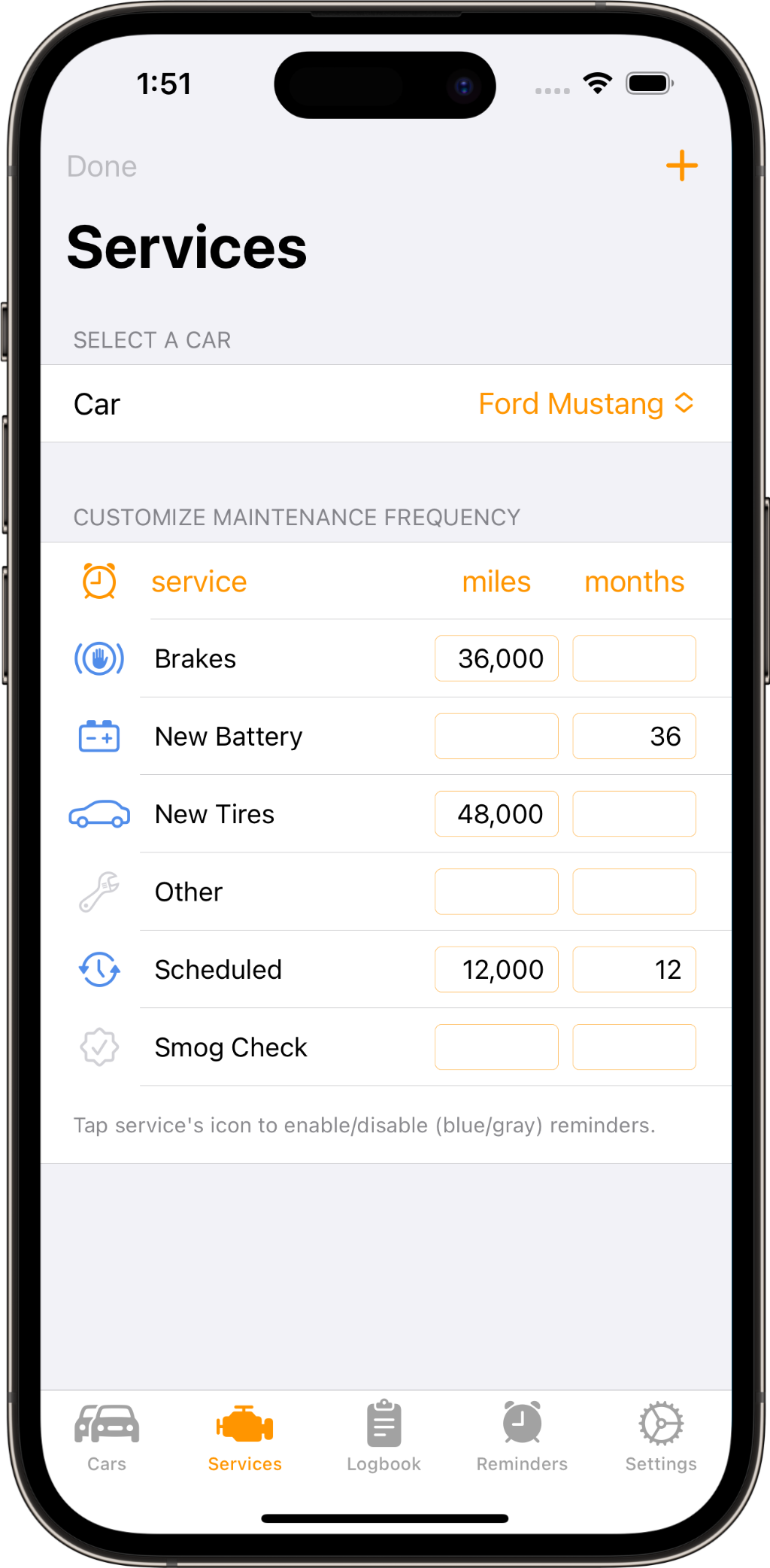Edit Brakes miles field showing 36,000
The height and width of the screenshot is (1568, 770).
496,658
